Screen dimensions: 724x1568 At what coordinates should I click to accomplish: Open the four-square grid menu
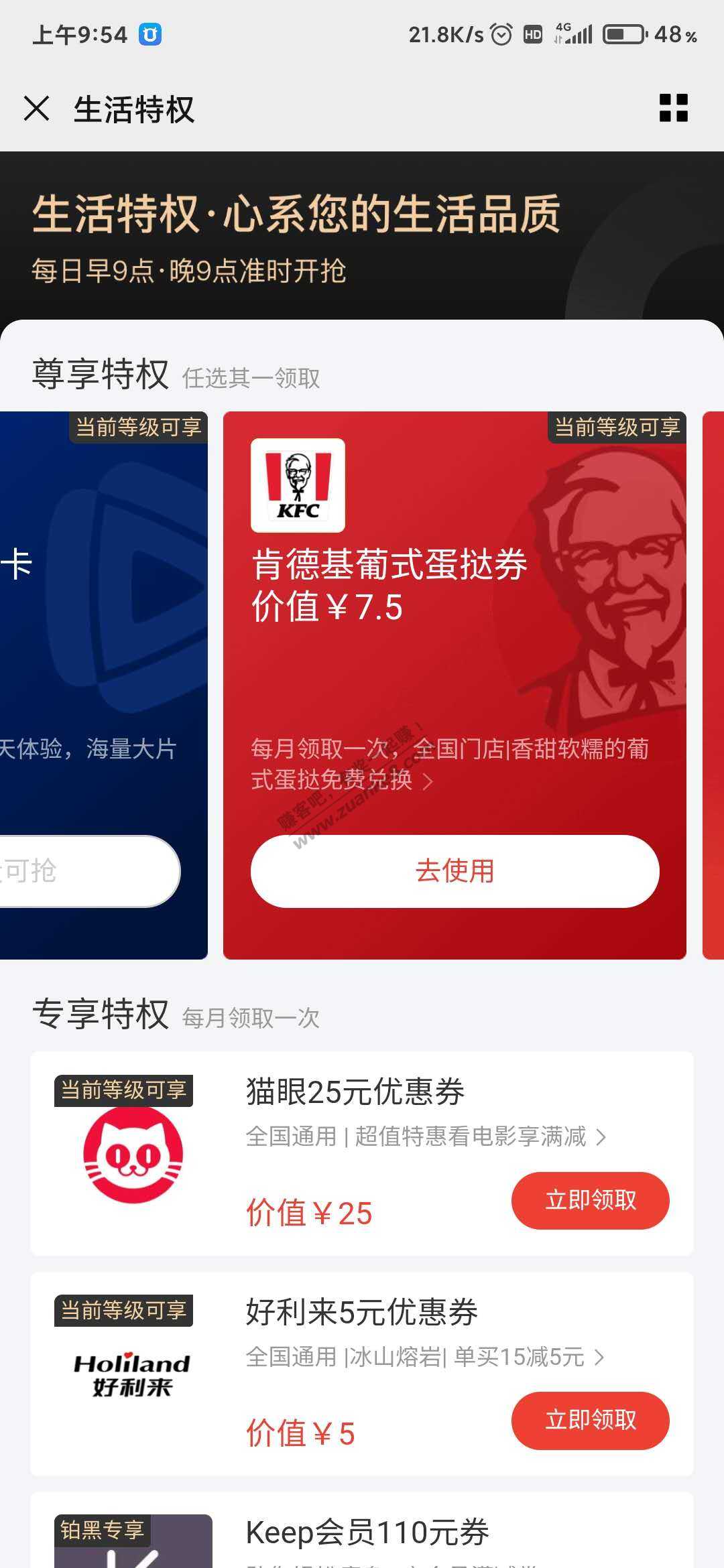coord(673,109)
